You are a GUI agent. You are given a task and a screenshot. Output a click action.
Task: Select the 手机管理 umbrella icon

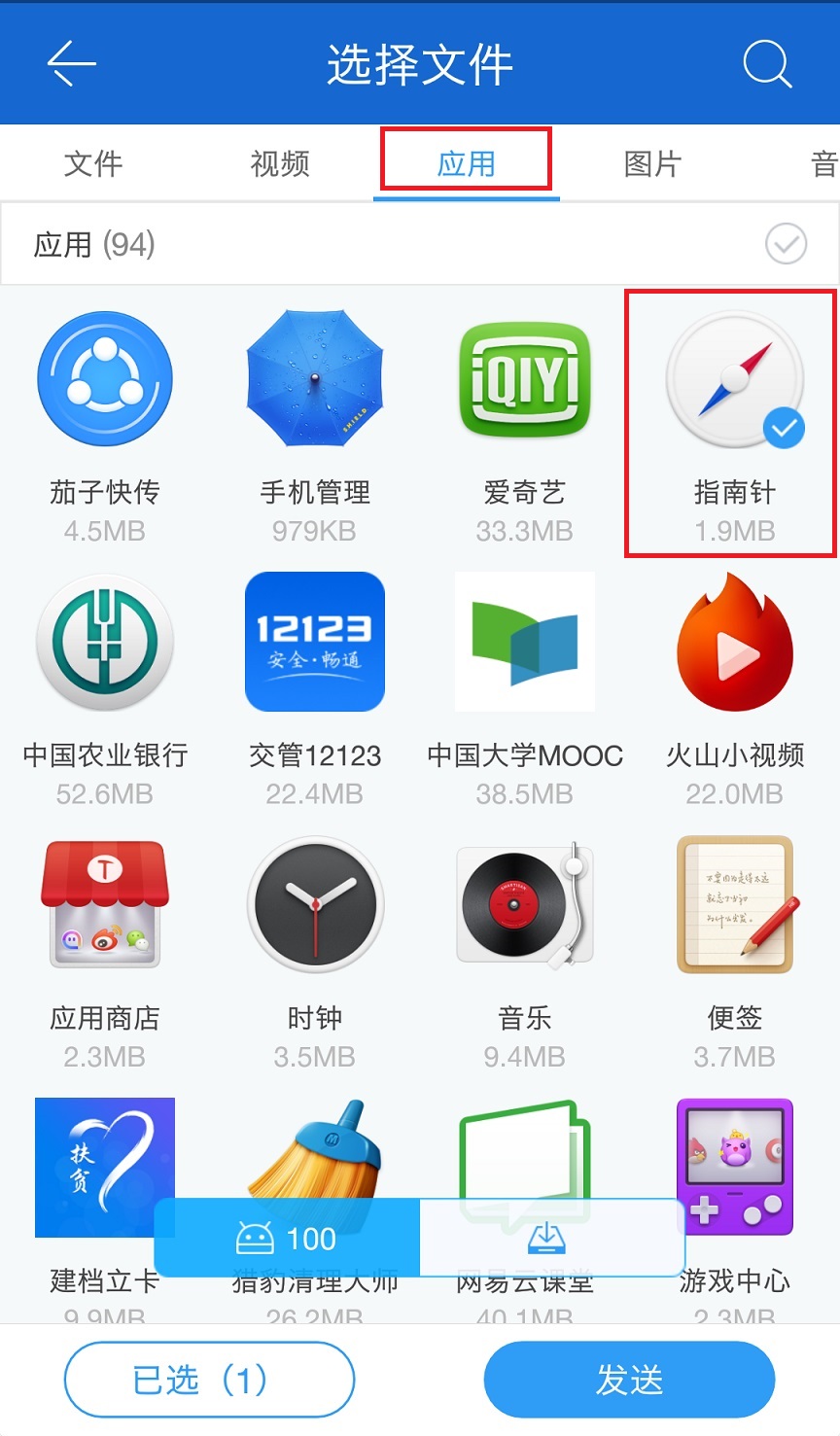pos(314,379)
